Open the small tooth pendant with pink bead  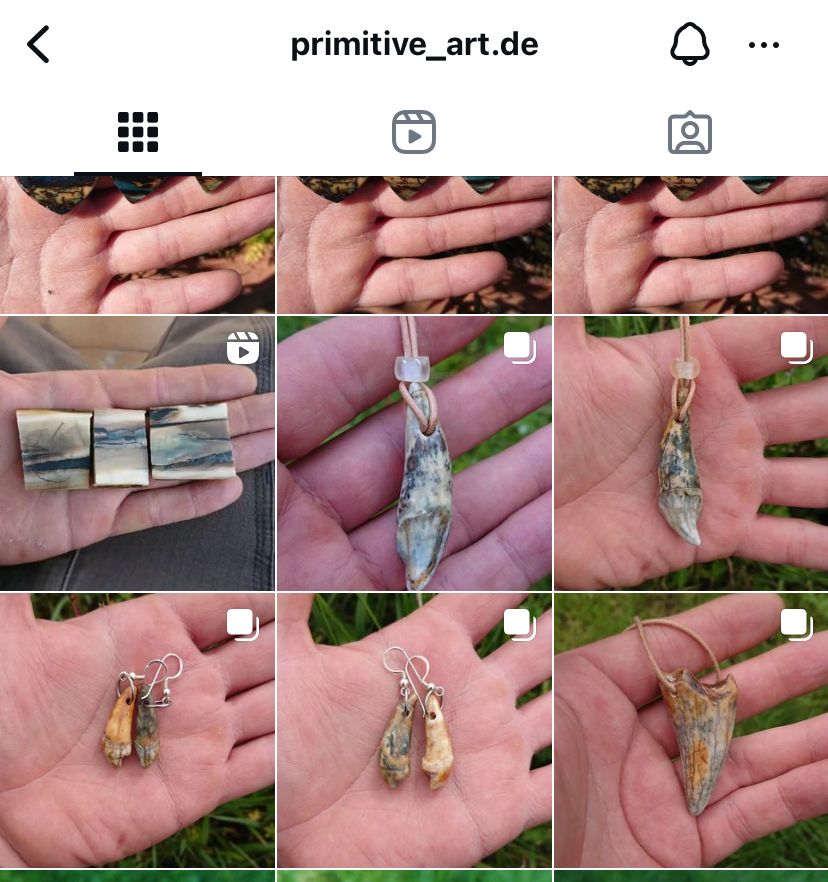[691, 453]
